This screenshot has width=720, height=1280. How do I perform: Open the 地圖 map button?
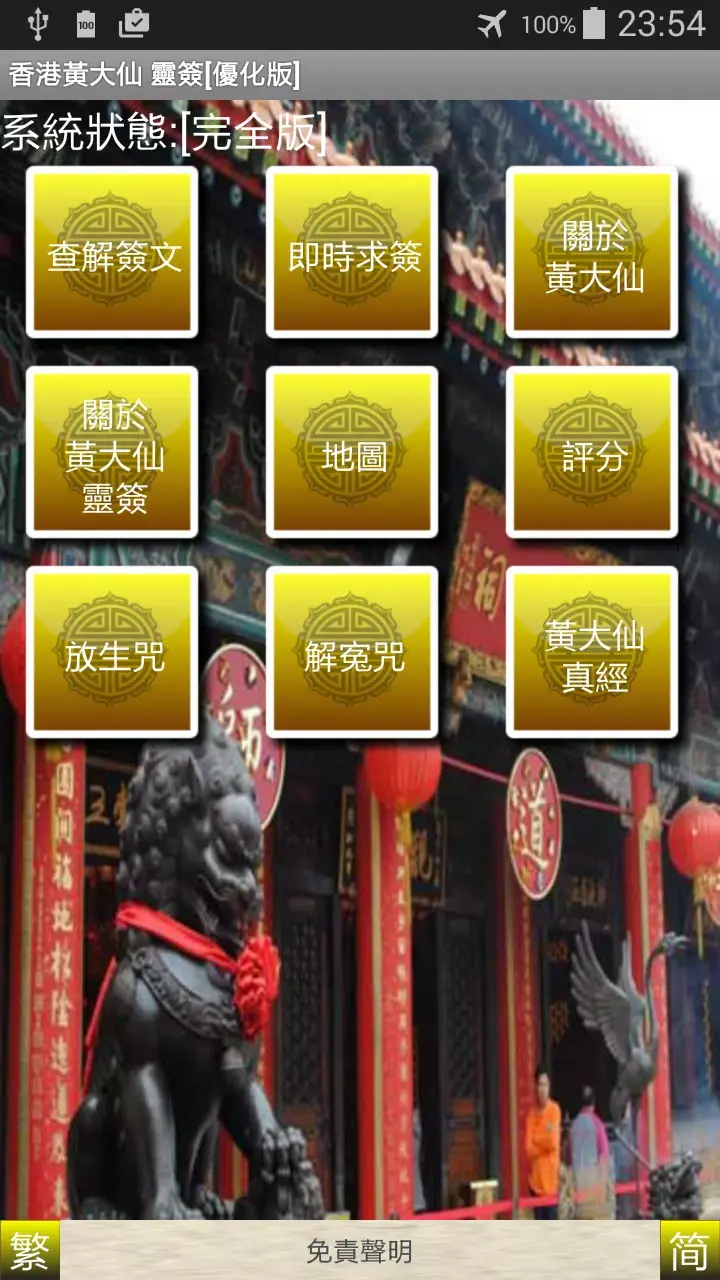pyautogui.click(x=352, y=452)
